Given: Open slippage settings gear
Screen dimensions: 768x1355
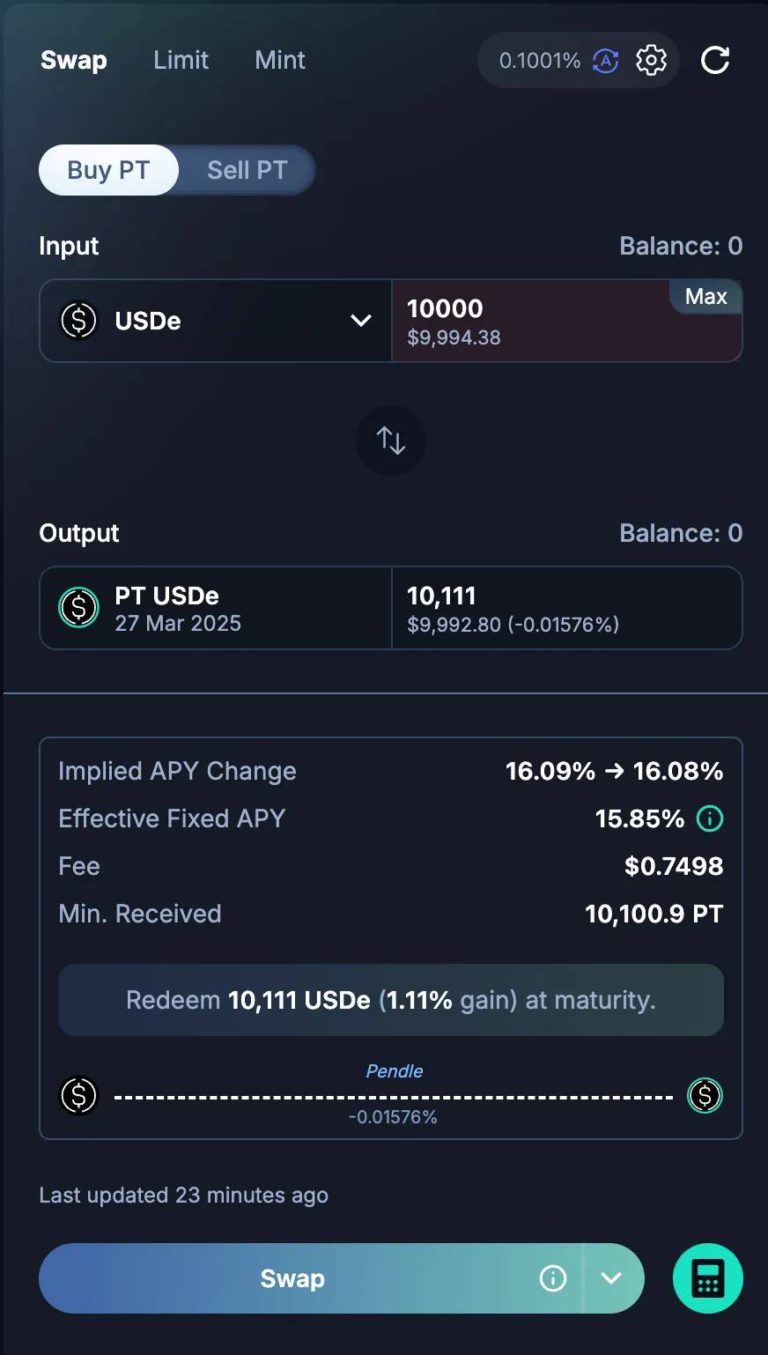Looking at the screenshot, I should pos(651,60).
